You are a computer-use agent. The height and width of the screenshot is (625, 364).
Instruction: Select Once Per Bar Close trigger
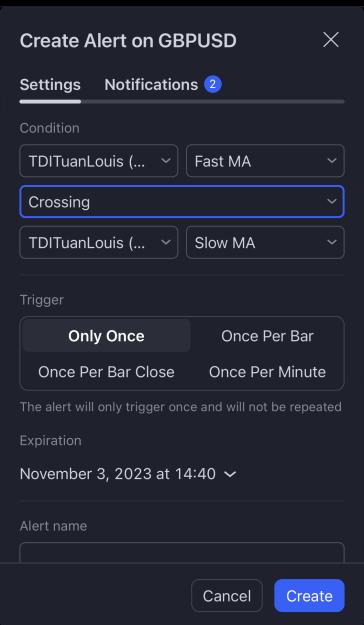tap(106, 372)
